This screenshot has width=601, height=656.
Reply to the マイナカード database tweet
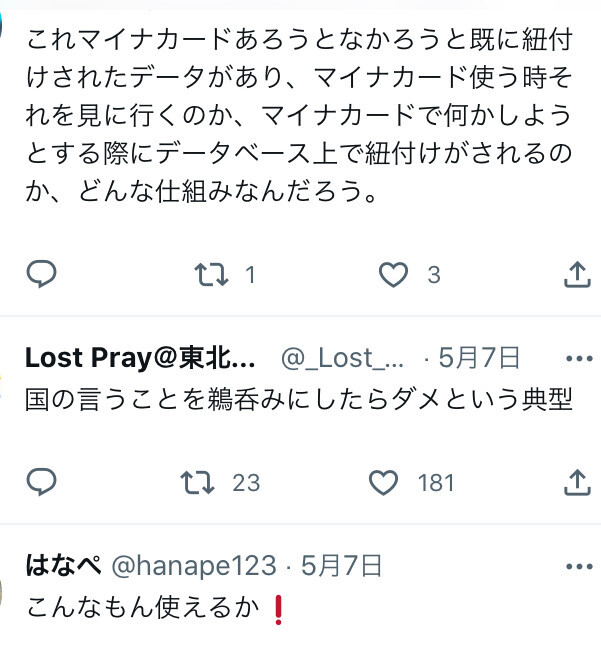(x=40, y=274)
